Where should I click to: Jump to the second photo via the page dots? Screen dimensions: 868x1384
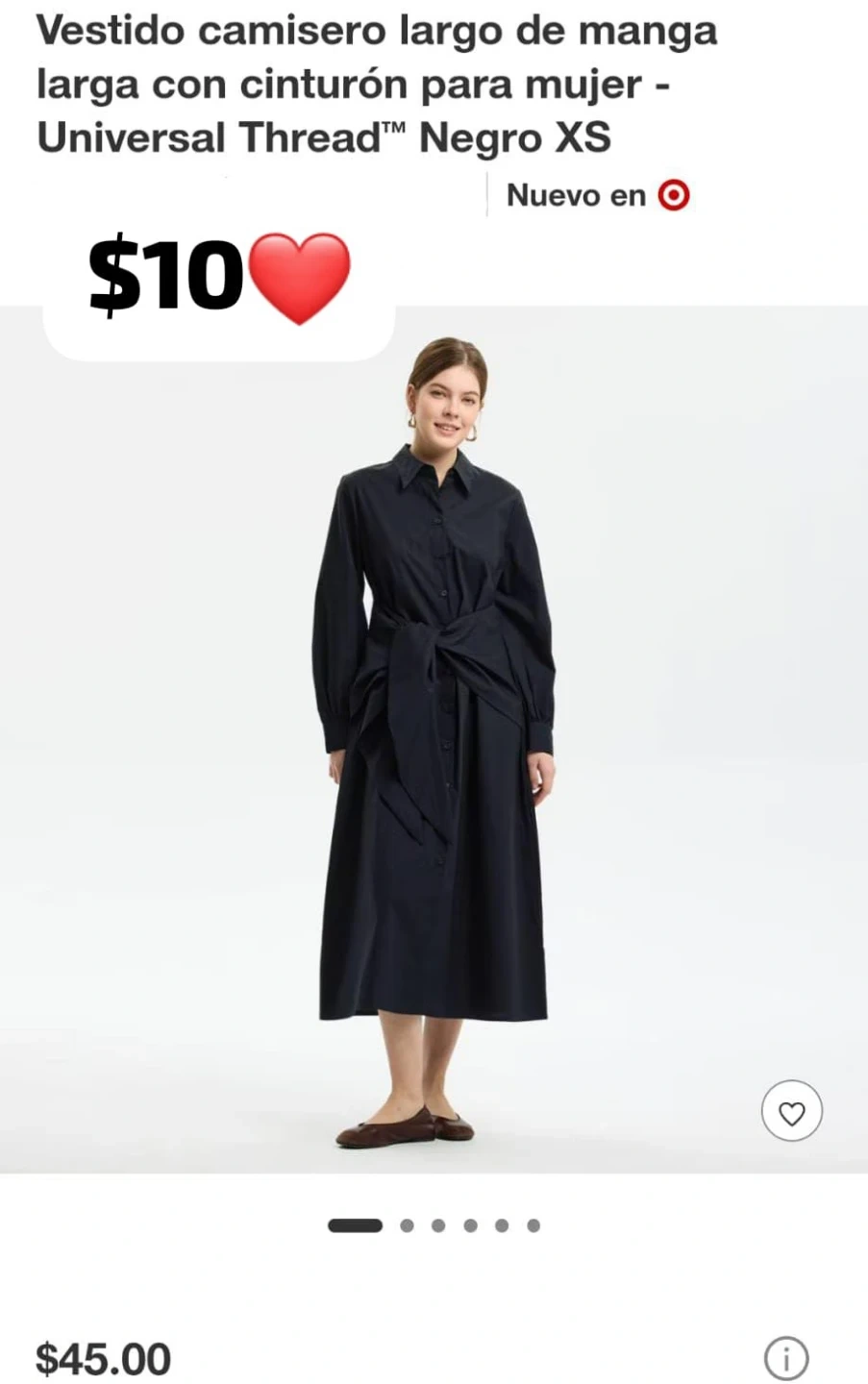(407, 1225)
